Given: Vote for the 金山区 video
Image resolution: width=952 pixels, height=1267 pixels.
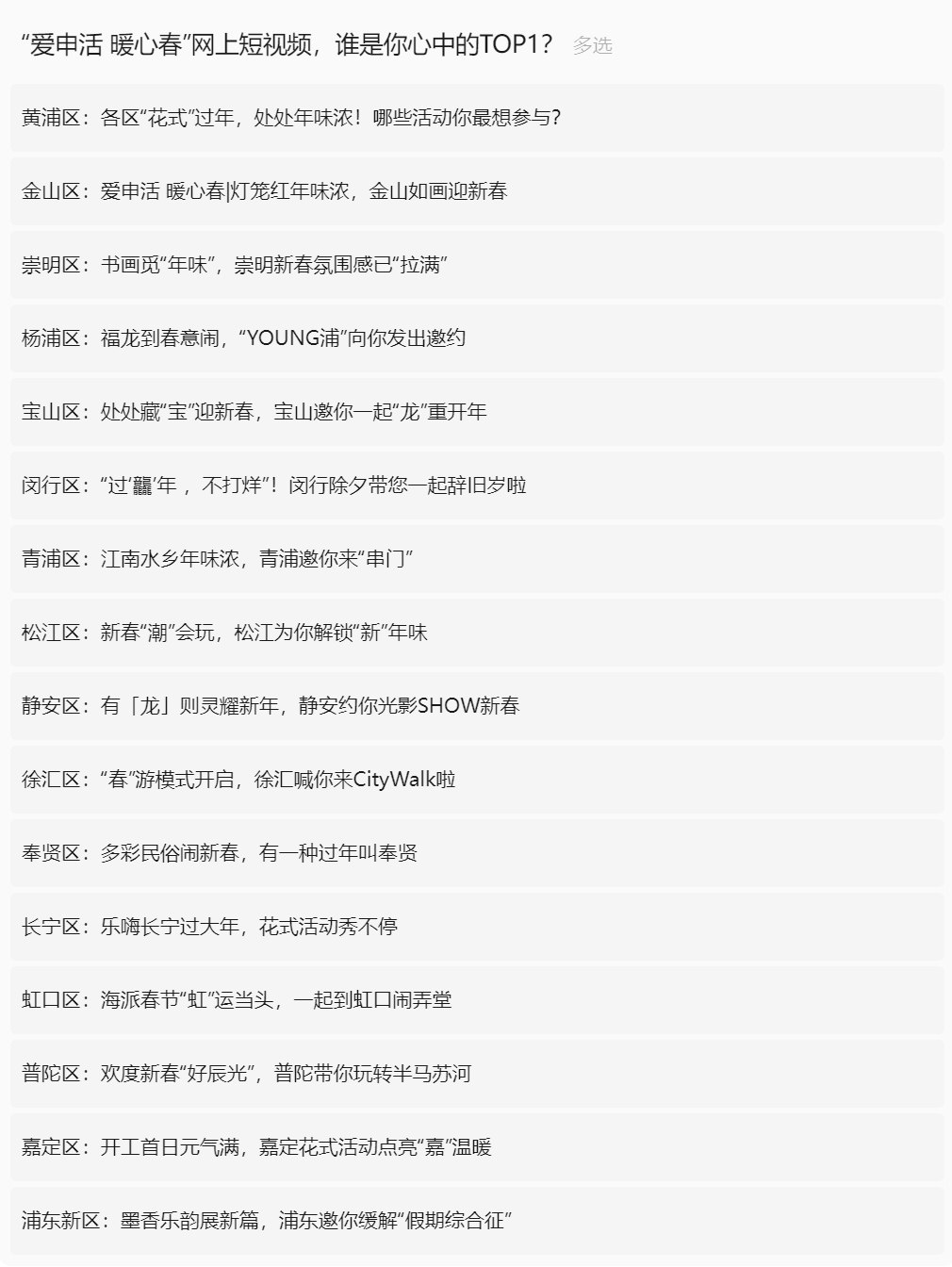Looking at the screenshot, I should (477, 191).
